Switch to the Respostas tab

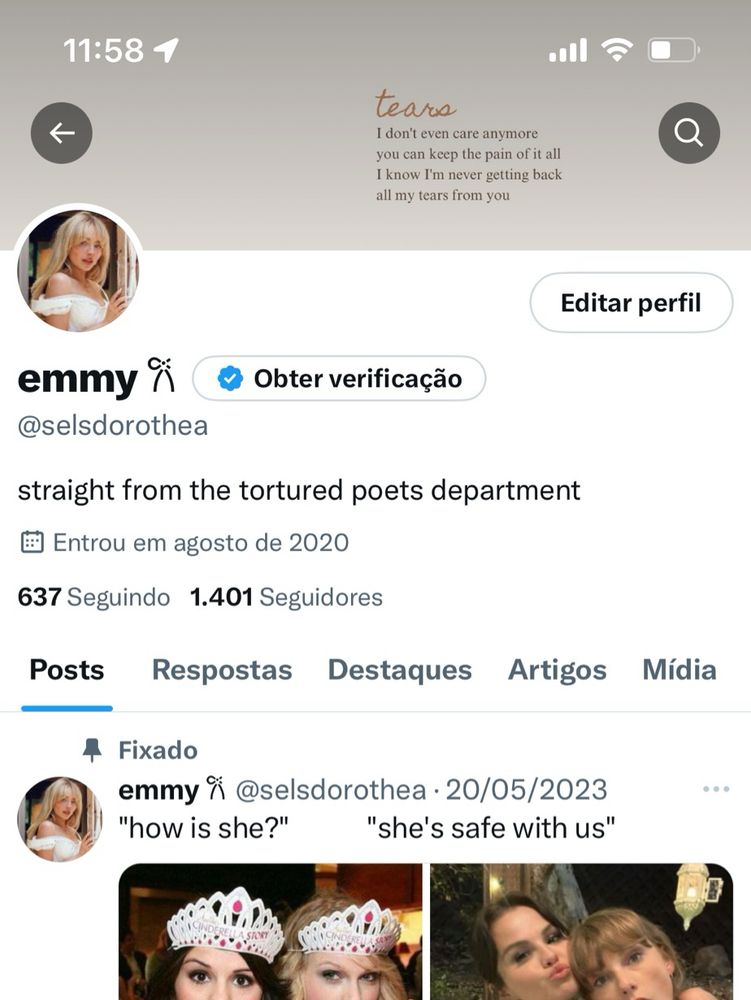click(221, 670)
